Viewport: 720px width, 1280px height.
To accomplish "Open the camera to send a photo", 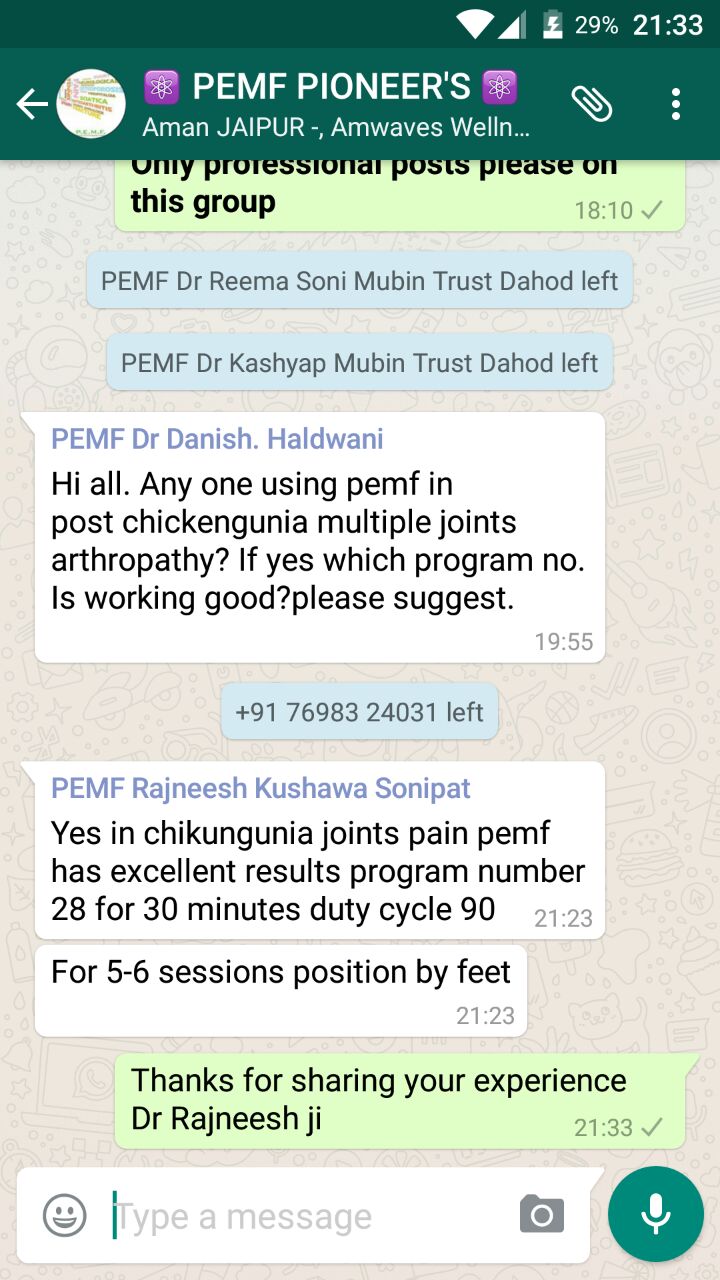I will (542, 1215).
